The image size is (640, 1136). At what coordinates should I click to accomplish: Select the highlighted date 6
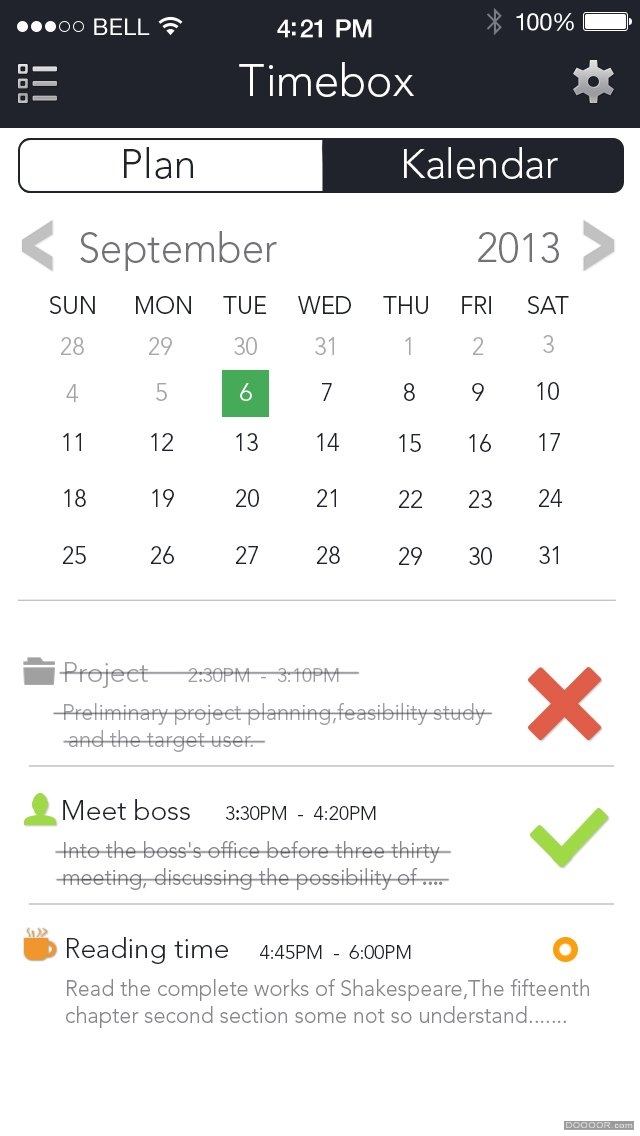click(245, 393)
